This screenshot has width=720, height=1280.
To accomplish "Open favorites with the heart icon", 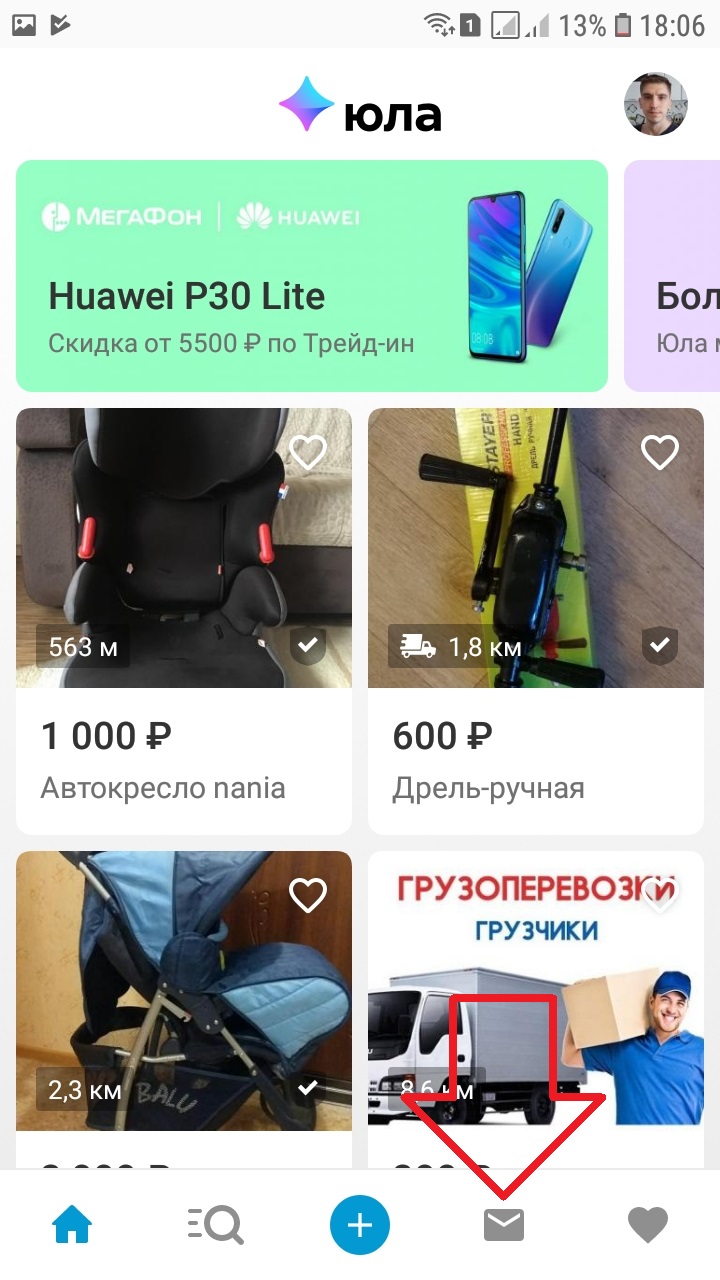I will click(648, 1223).
